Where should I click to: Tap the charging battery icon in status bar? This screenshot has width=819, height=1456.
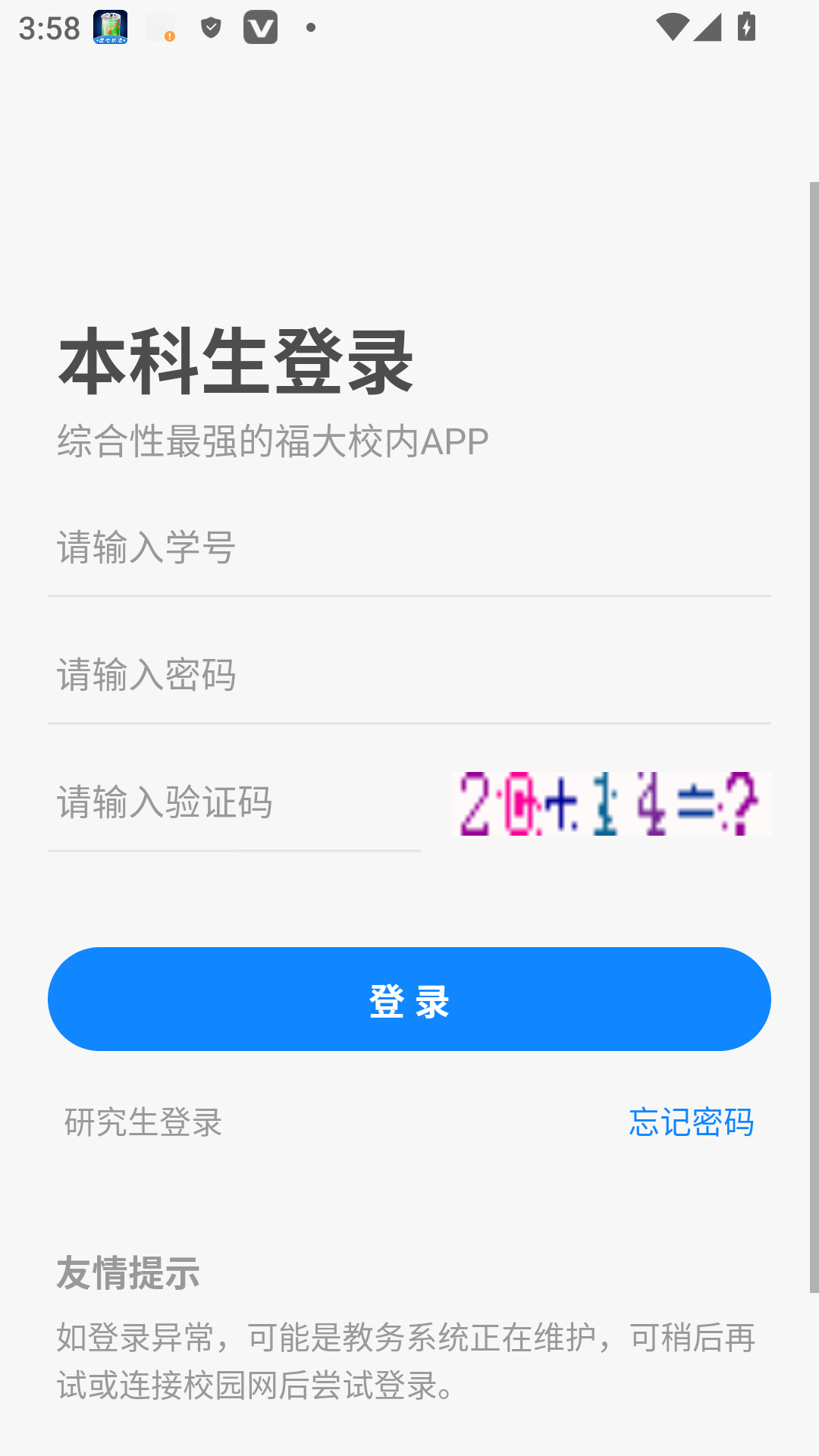747,27
